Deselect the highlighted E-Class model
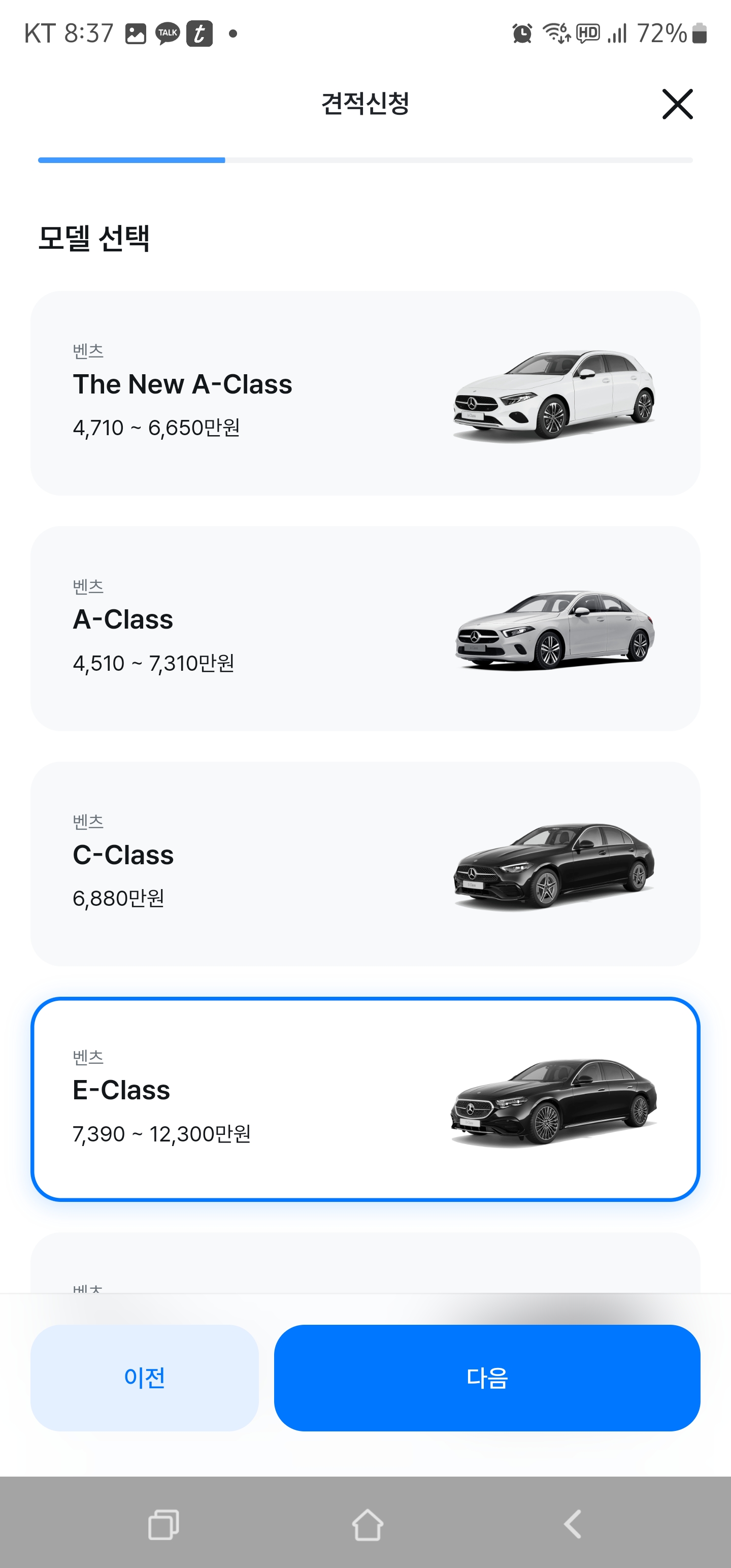This screenshot has width=731, height=1568. 365,1102
